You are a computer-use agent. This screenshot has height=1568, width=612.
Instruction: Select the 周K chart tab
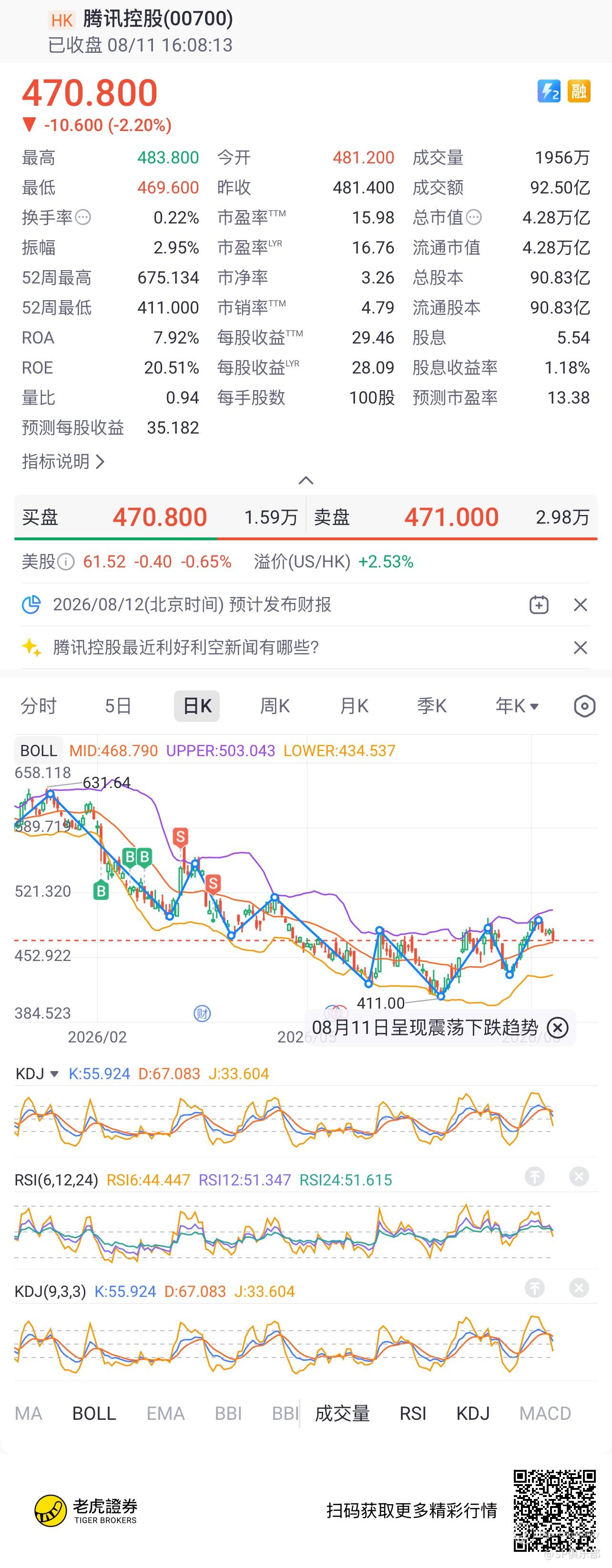tap(275, 706)
